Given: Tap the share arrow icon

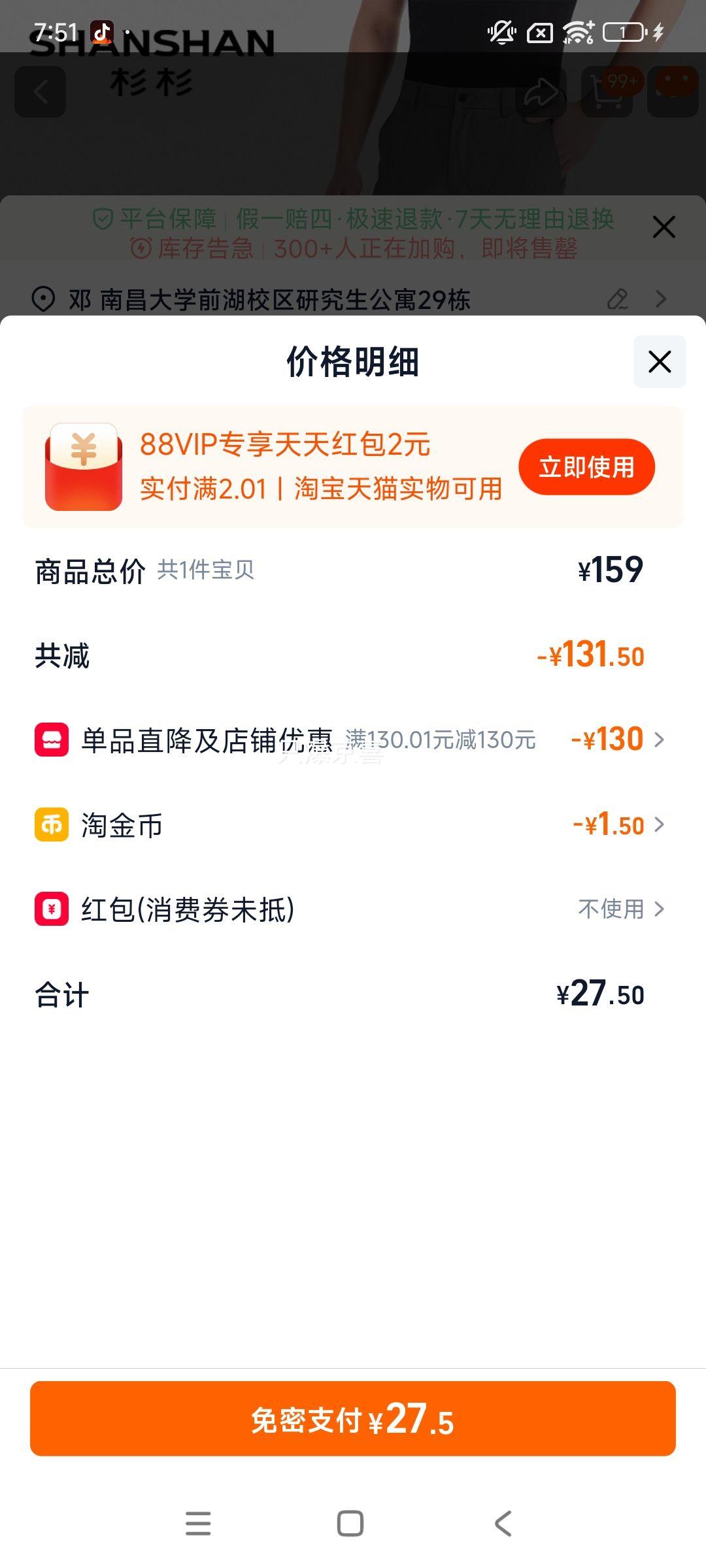Looking at the screenshot, I should coord(541,91).
